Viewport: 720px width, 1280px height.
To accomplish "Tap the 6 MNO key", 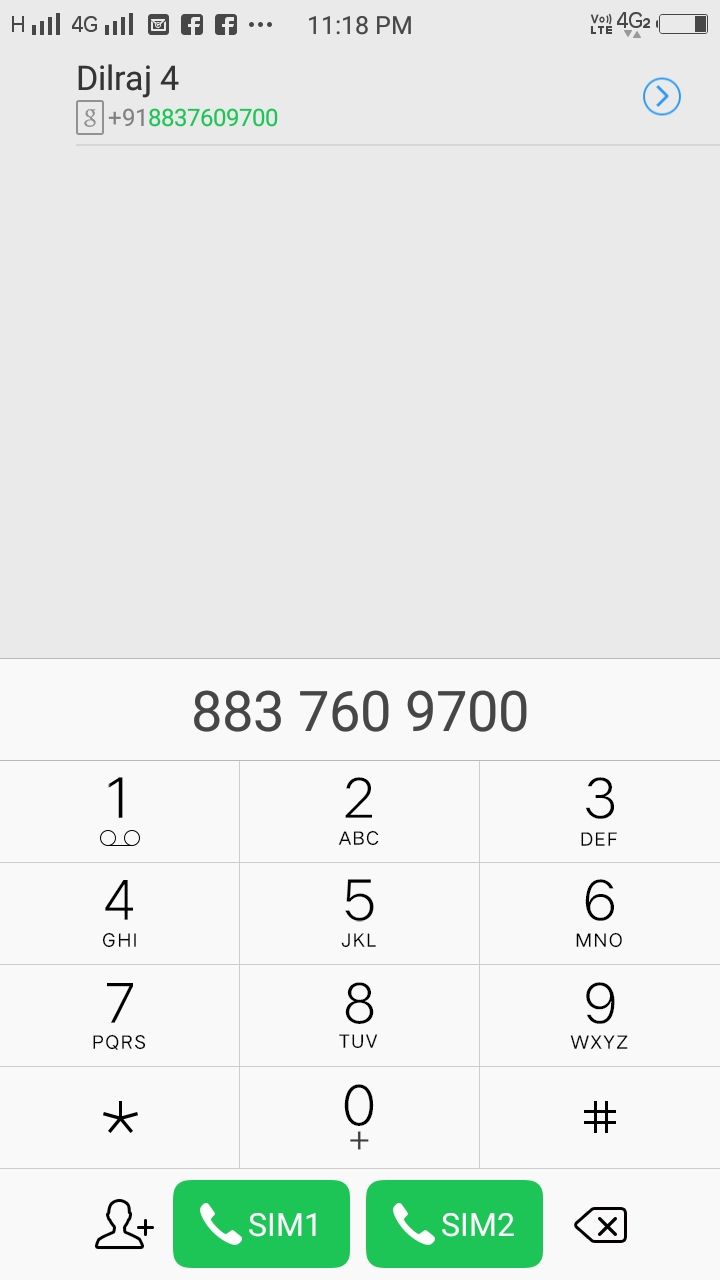I will [600, 913].
